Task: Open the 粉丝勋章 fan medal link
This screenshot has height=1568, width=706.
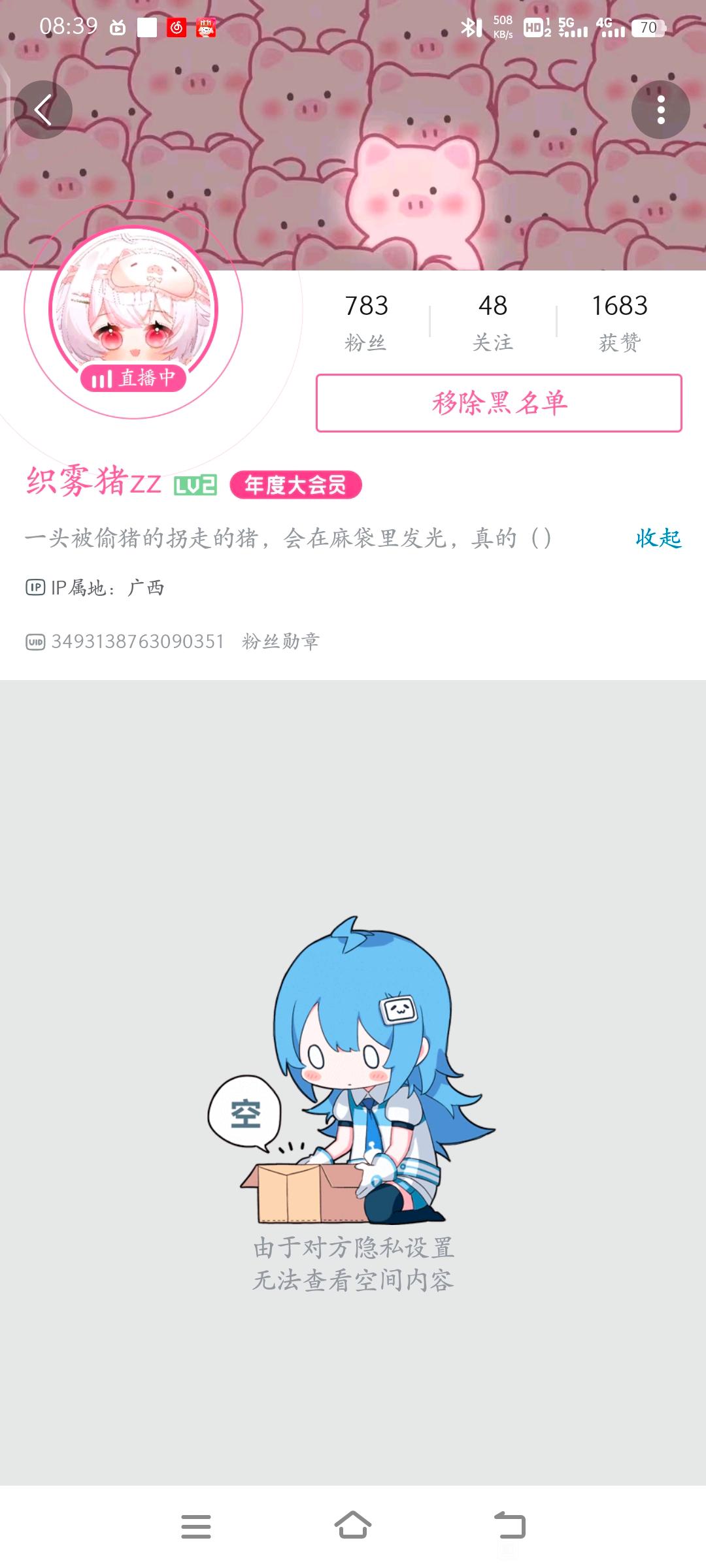Action: tap(280, 642)
